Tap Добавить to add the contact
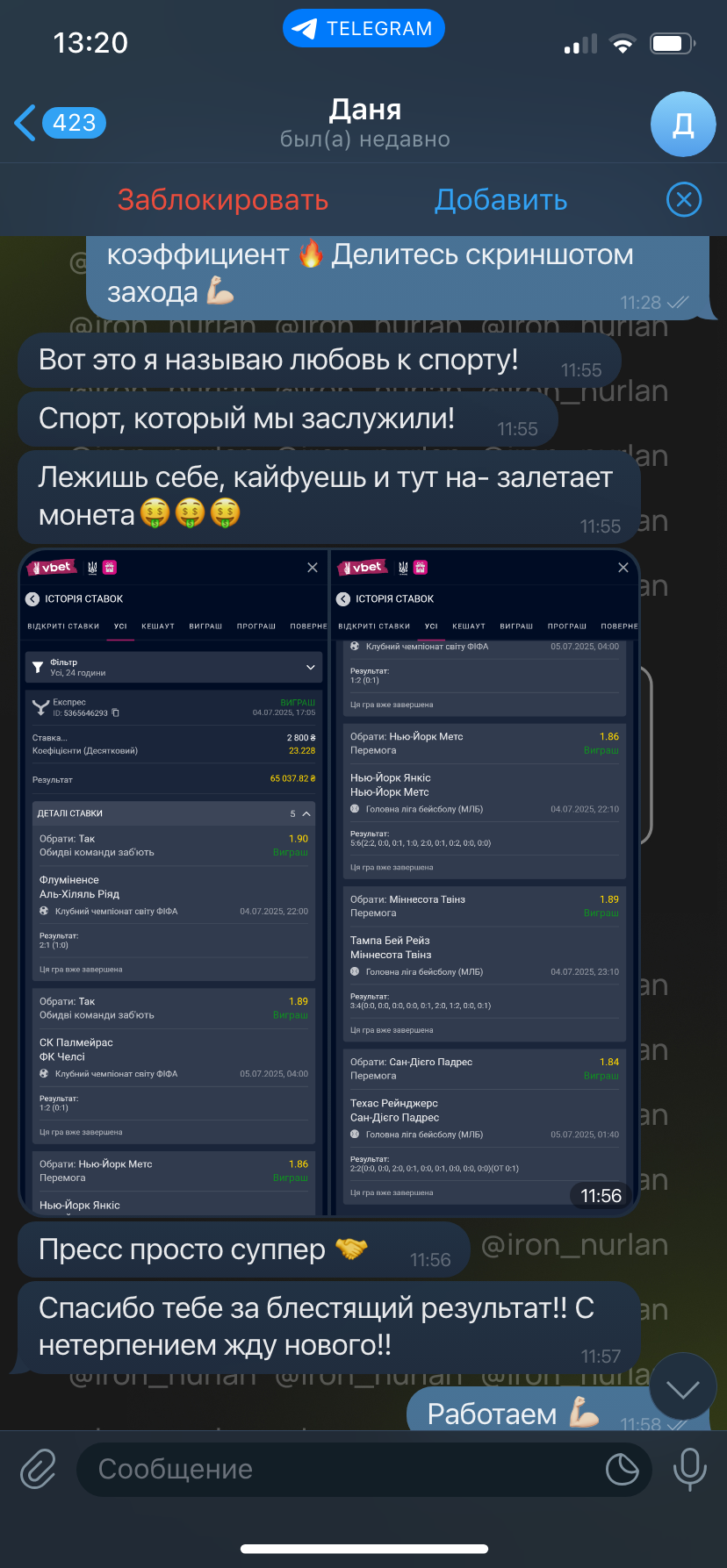727x1568 pixels. 501,200
